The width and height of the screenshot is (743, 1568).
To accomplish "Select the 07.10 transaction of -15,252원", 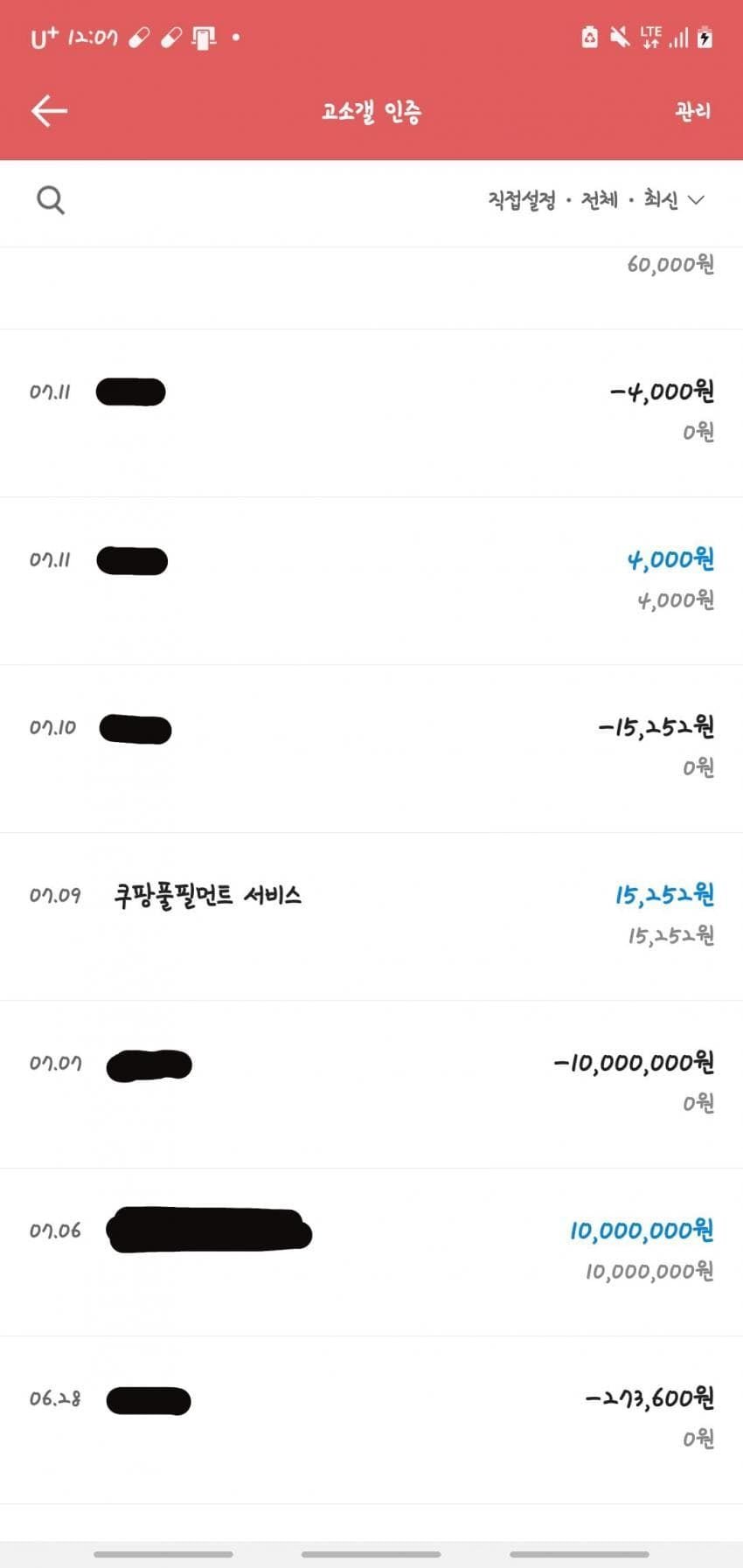I will (x=371, y=747).
